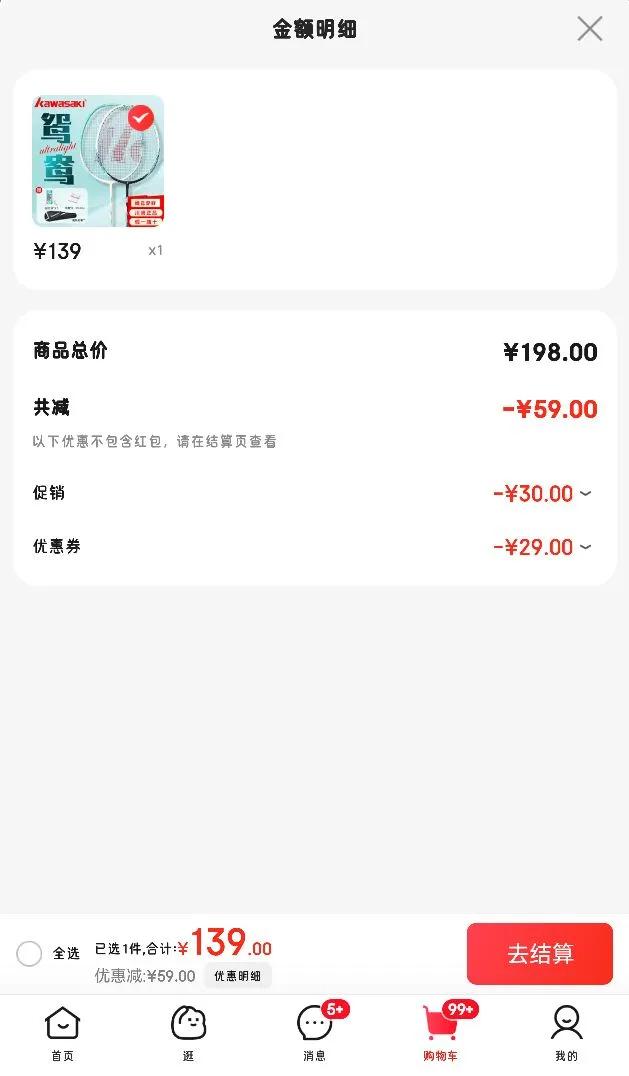Expand the 促销 discount details
Image resolution: width=629 pixels, height=1076 pixels.
point(585,494)
